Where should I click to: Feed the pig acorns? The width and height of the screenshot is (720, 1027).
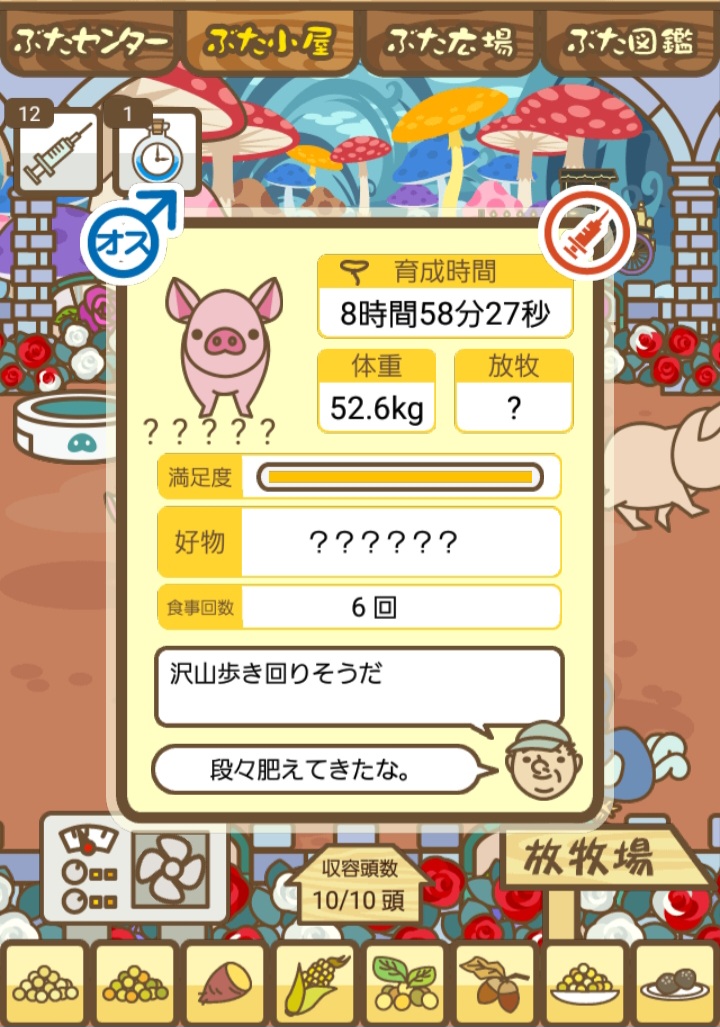[x=495, y=984]
